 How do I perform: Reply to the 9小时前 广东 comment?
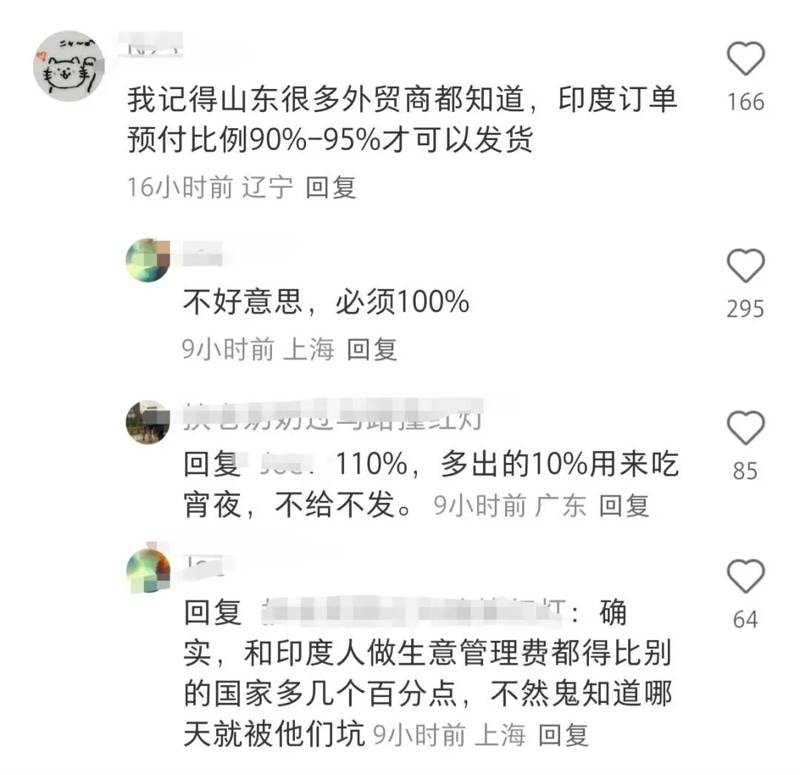point(624,505)
